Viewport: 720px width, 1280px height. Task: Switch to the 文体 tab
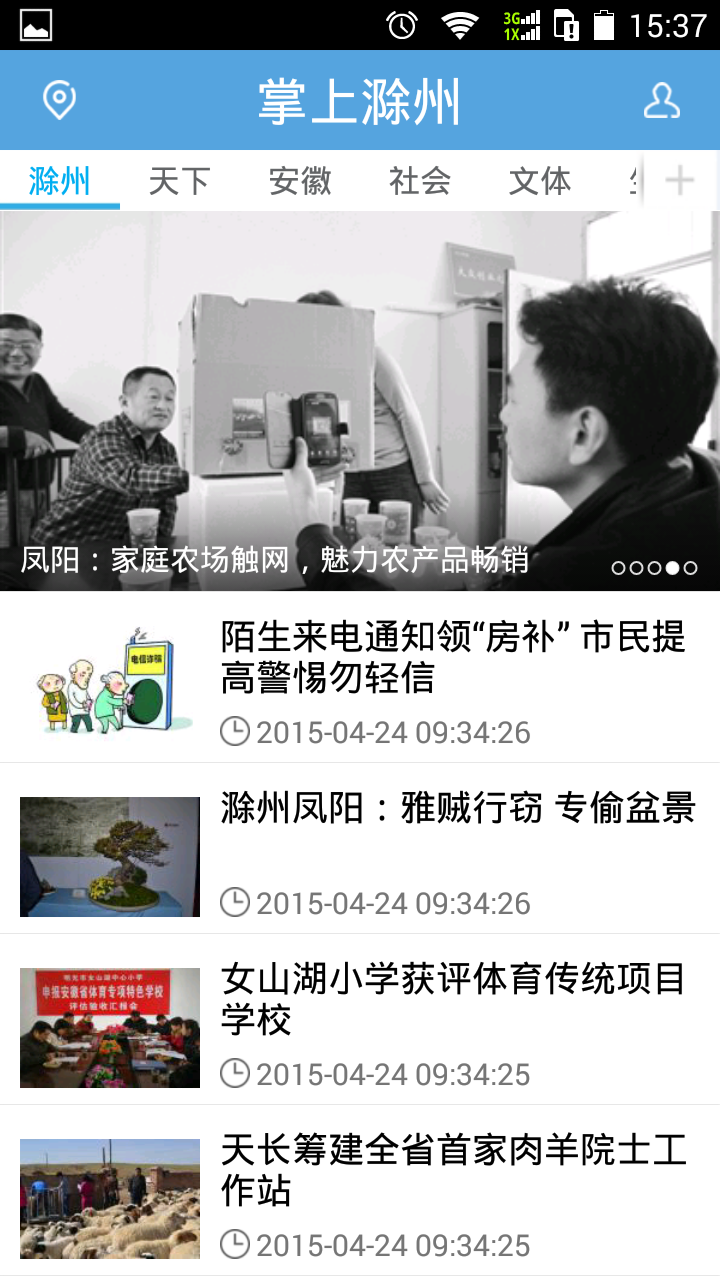point(540,181)
